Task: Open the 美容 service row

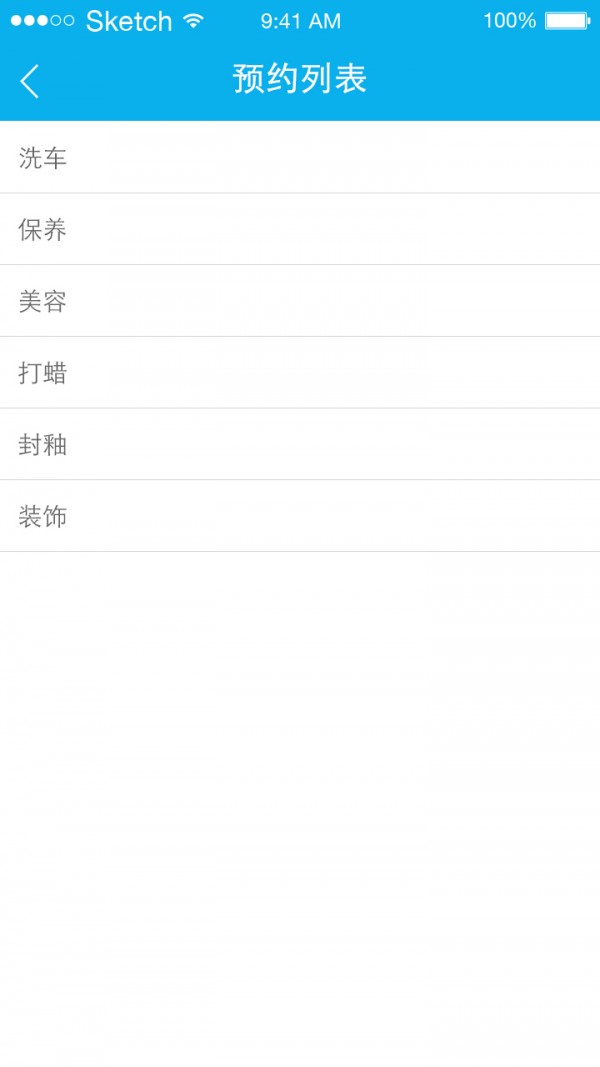Action: tap(300, 301)
